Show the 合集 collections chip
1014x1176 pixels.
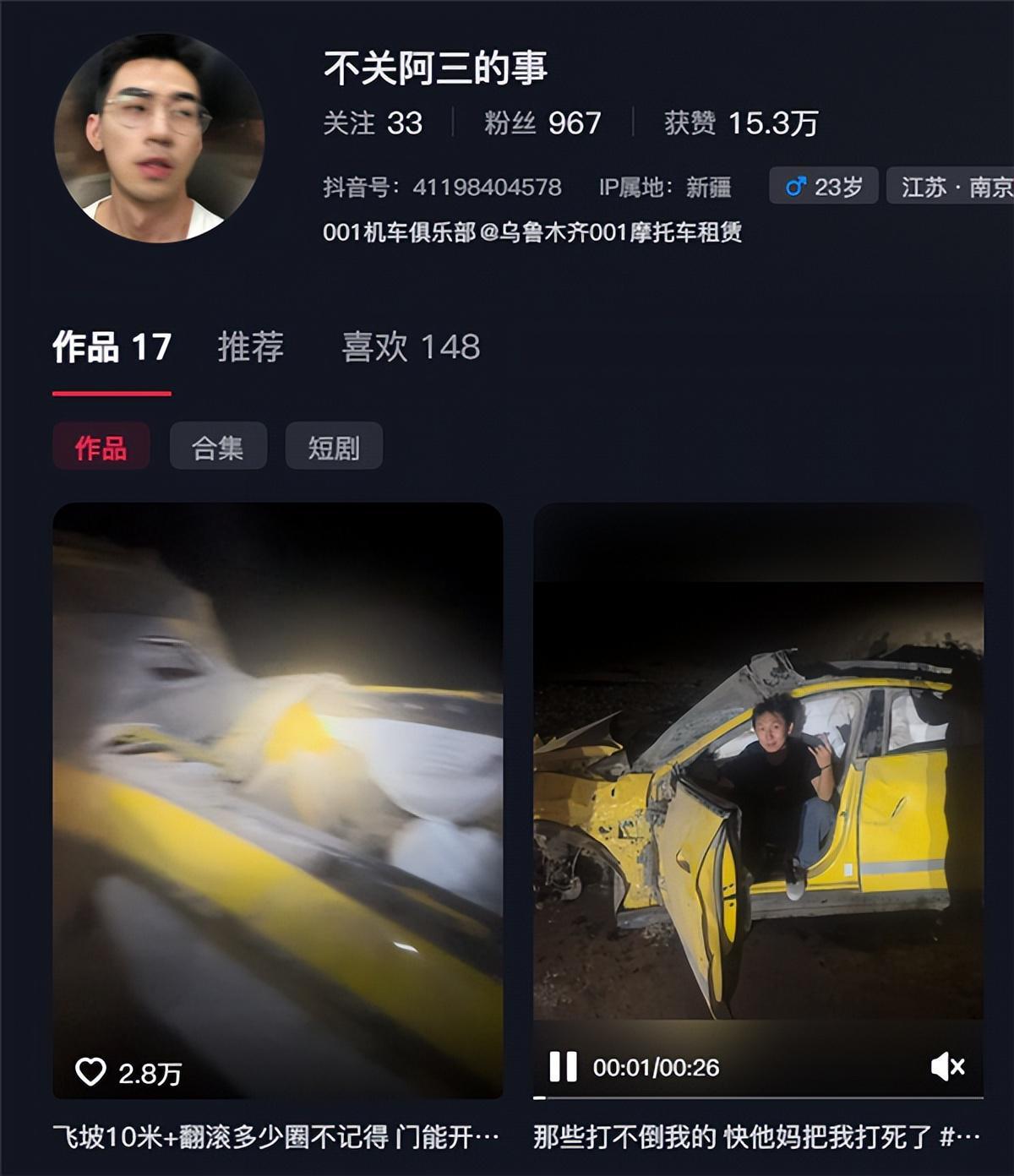click(218, 447)
